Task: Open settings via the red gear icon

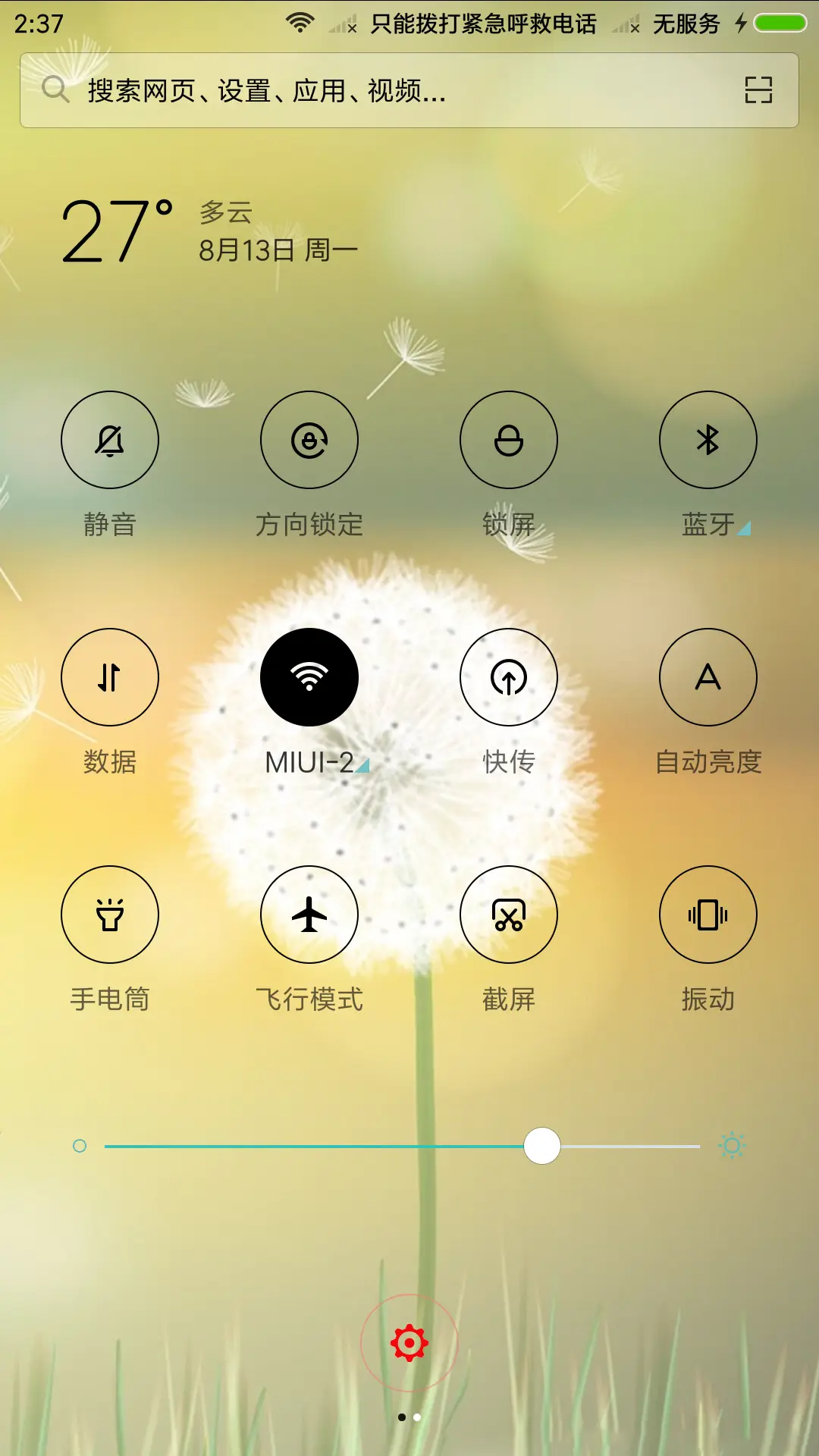Action: point(409,1343)
